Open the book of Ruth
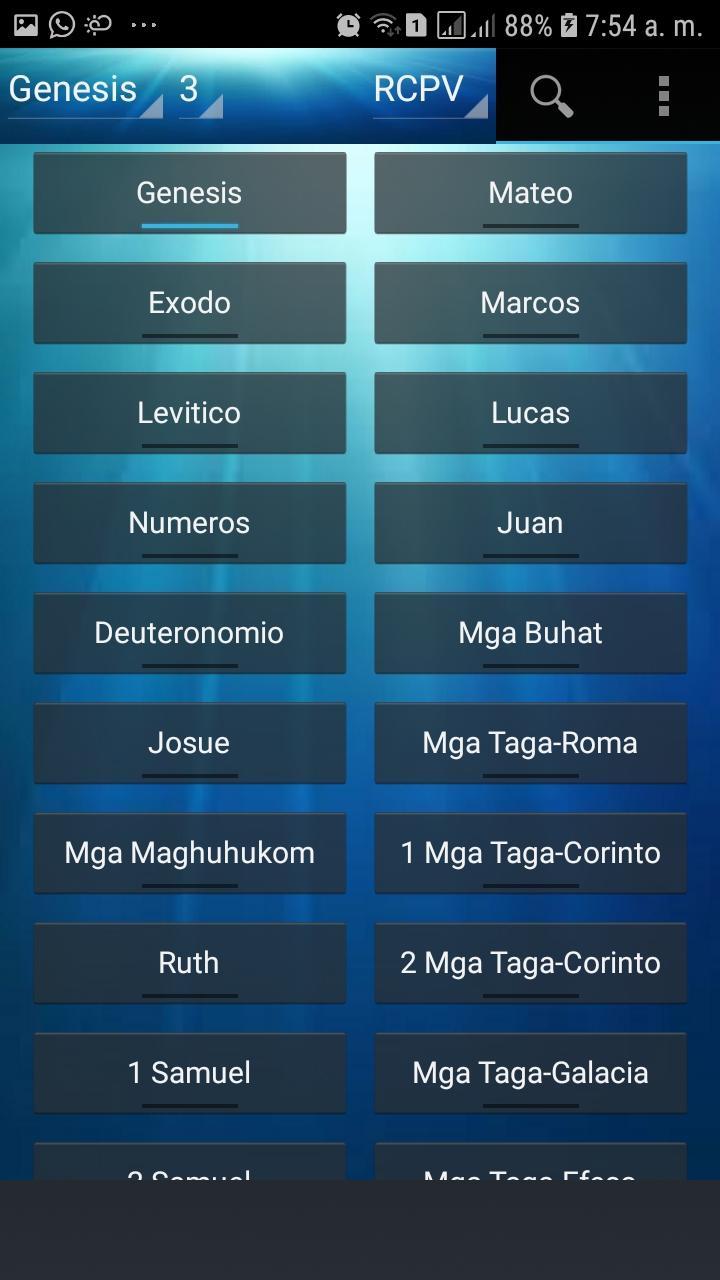Image resolution: width=720 pixels, height=1280 pixels. tap(190, 963)
